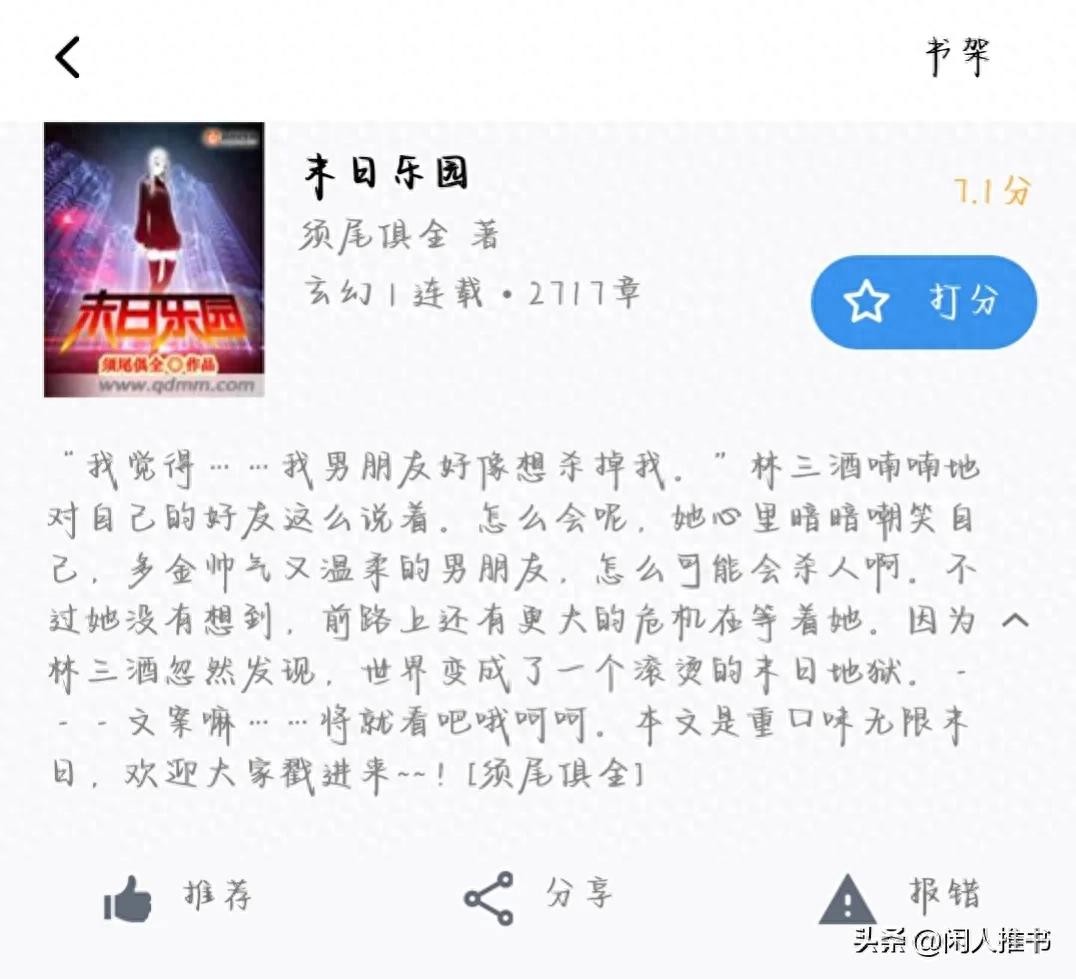Share the book via 分享
Viewport: 1076px width, 979px height.
539,896
